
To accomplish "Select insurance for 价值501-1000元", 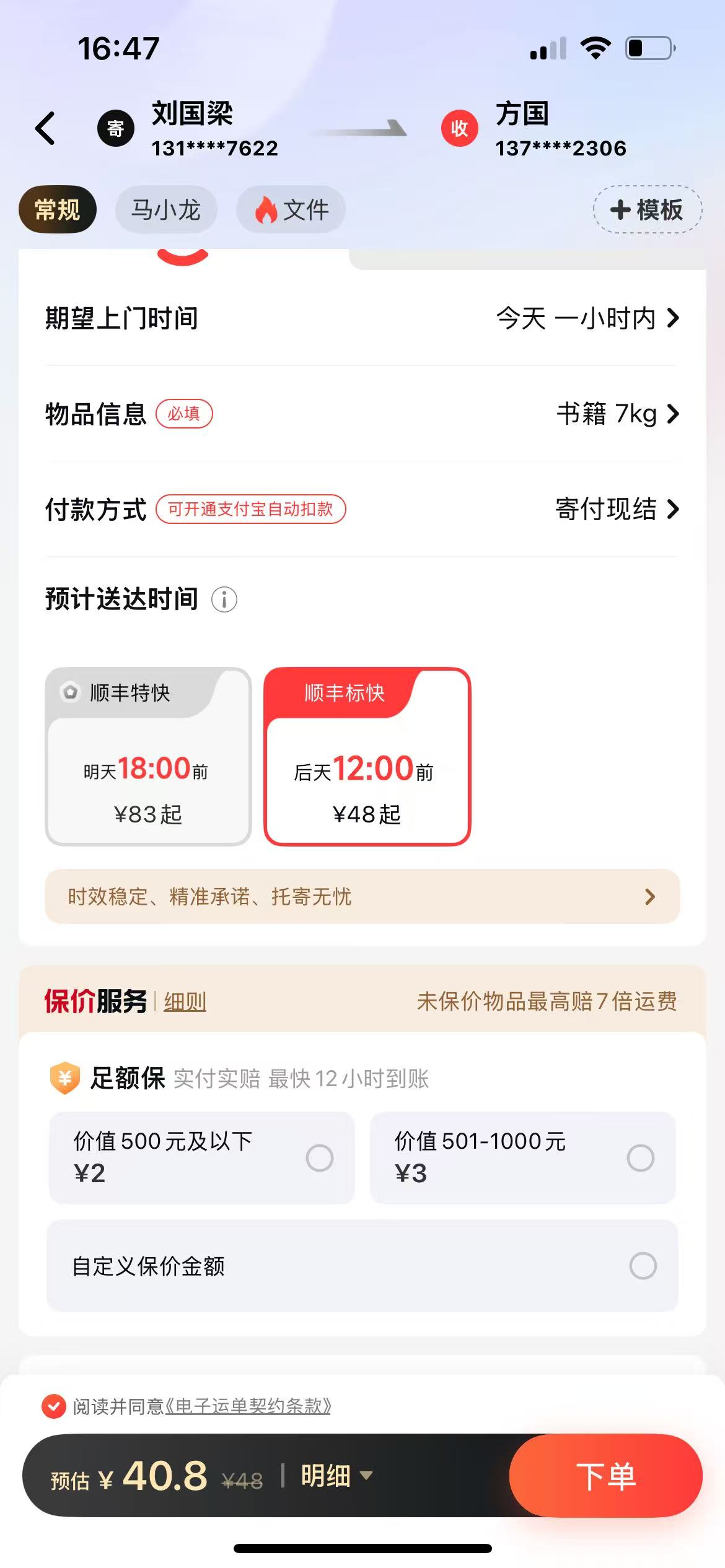I will pyautogui.click(x=640, y=1157).
